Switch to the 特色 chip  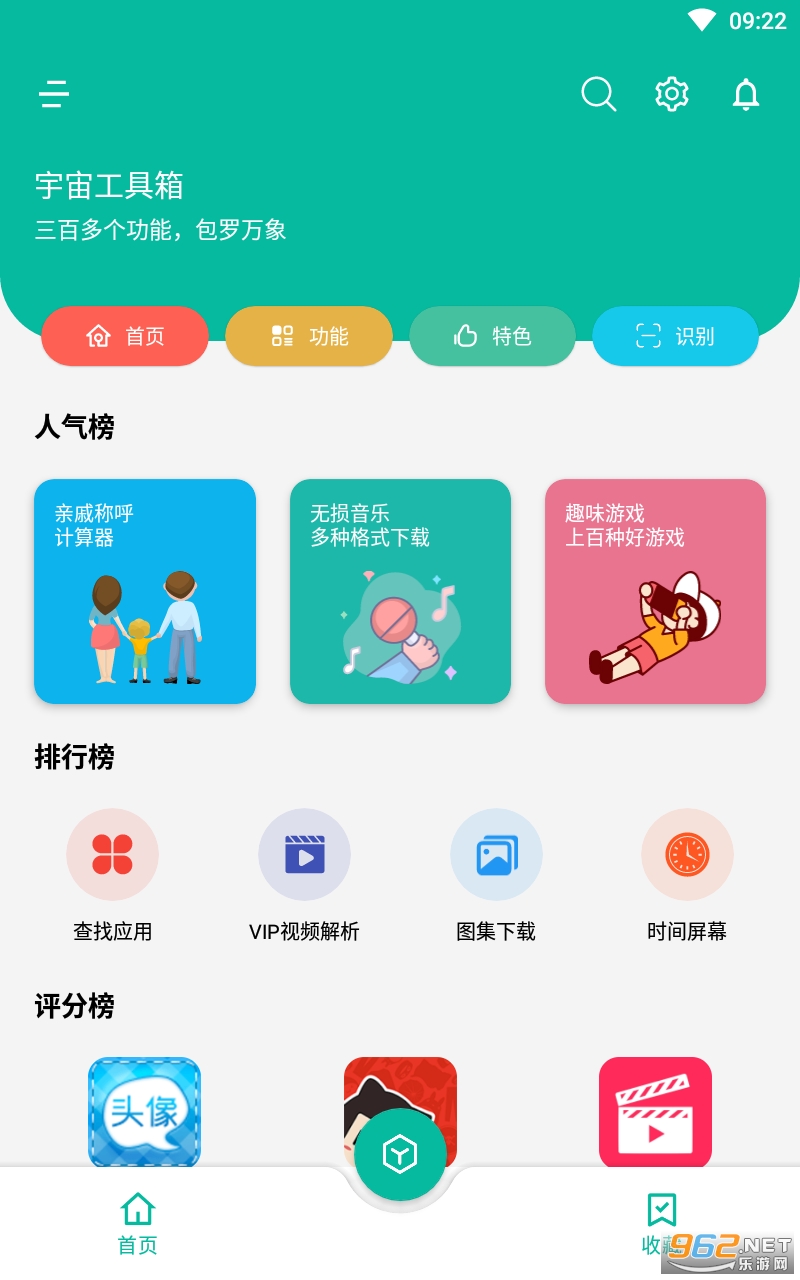click(x=492, y=336)
